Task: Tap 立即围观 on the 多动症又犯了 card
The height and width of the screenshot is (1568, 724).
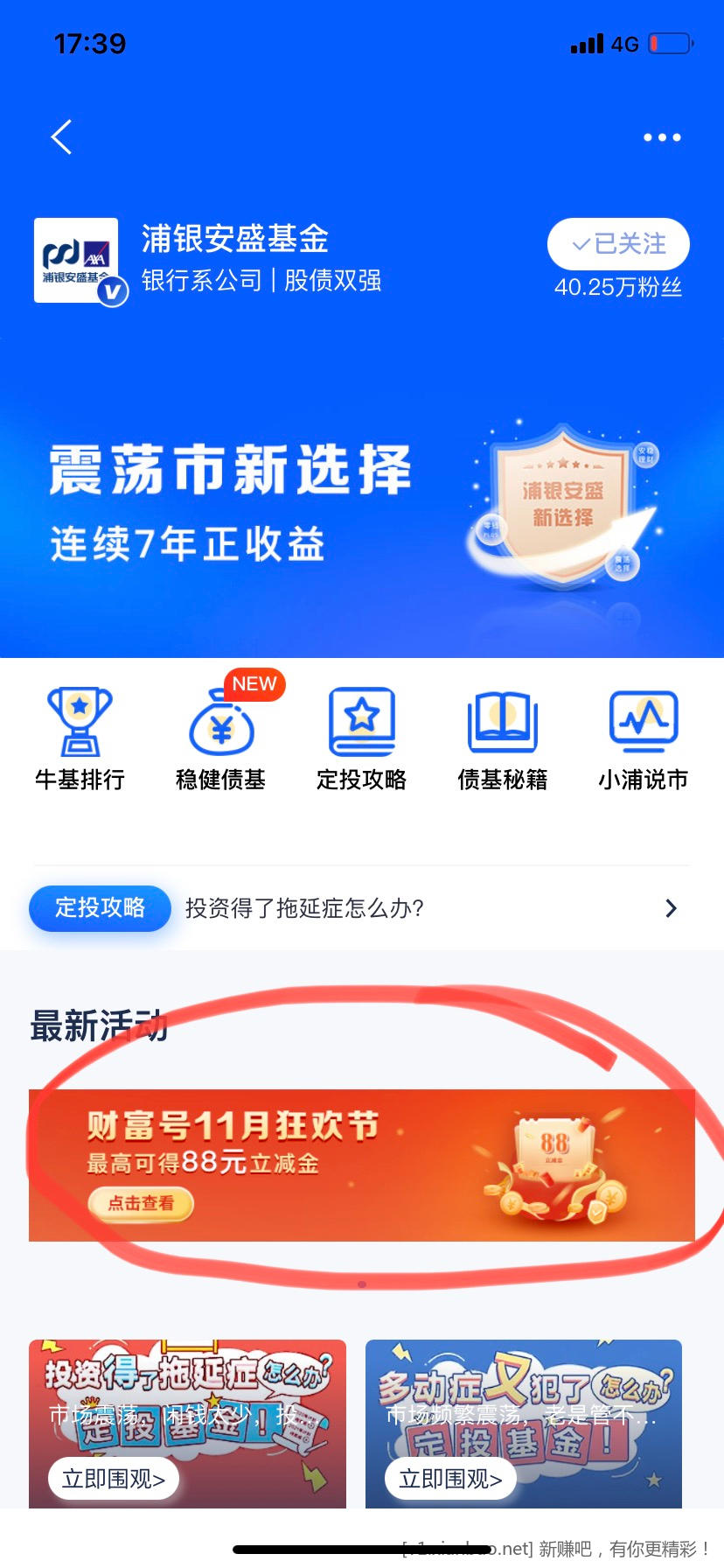Action: (x=450, y=1479)
